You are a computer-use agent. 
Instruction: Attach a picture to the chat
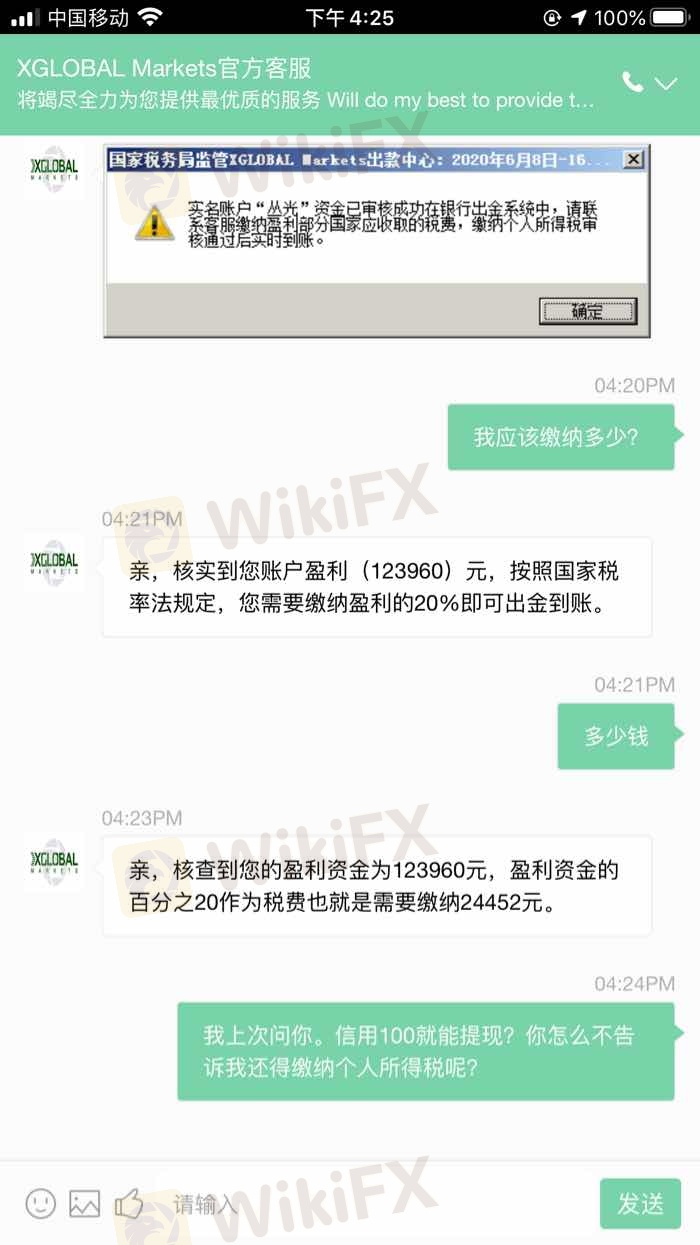point(85,1203)
